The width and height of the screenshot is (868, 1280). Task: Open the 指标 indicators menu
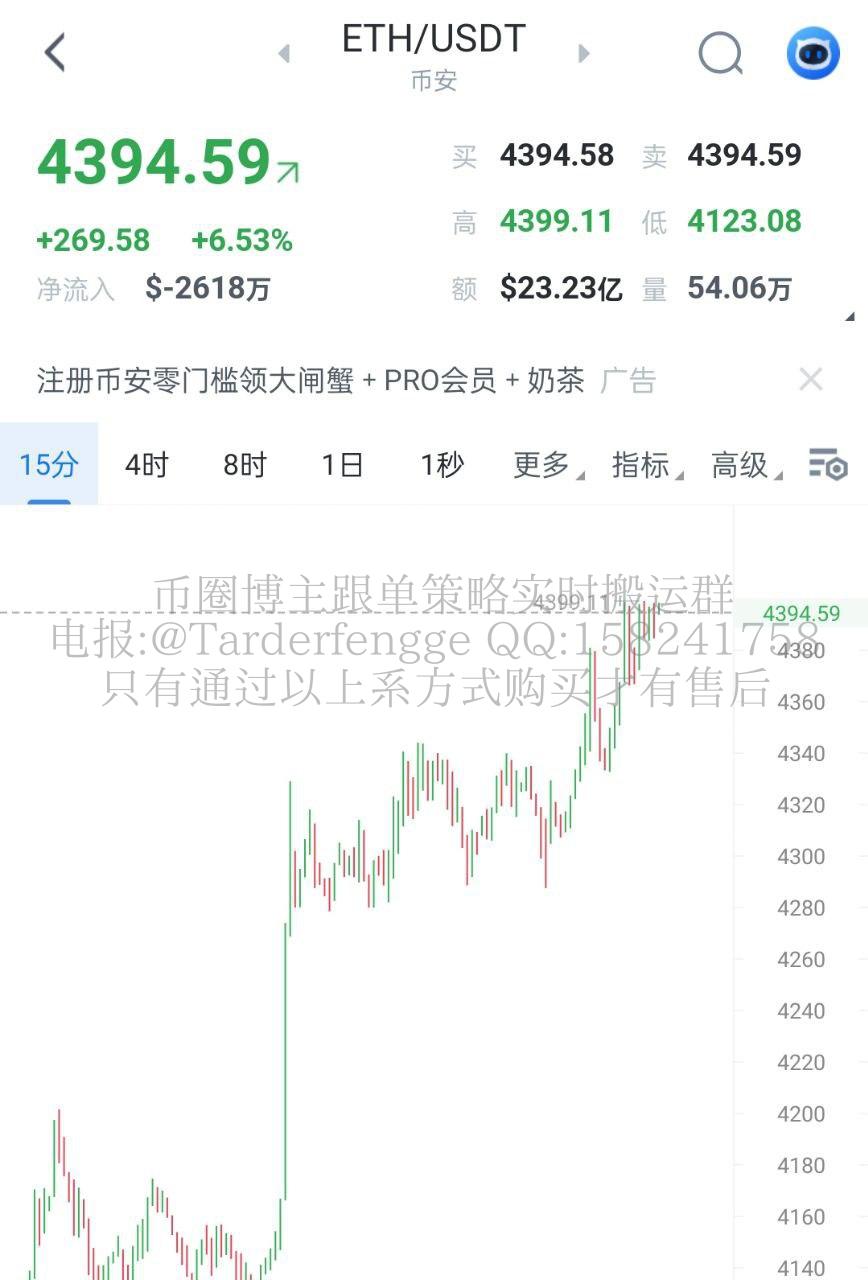[642, 465]
